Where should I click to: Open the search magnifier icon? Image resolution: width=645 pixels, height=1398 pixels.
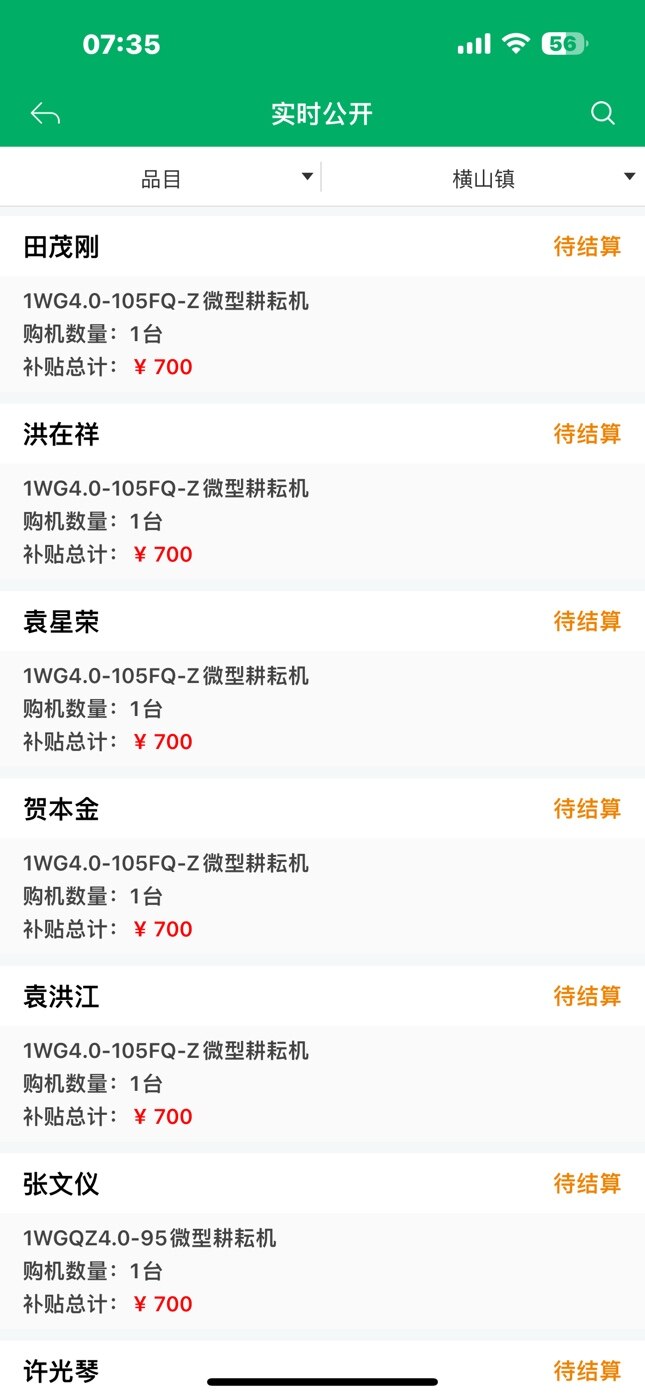click(602, 113)
